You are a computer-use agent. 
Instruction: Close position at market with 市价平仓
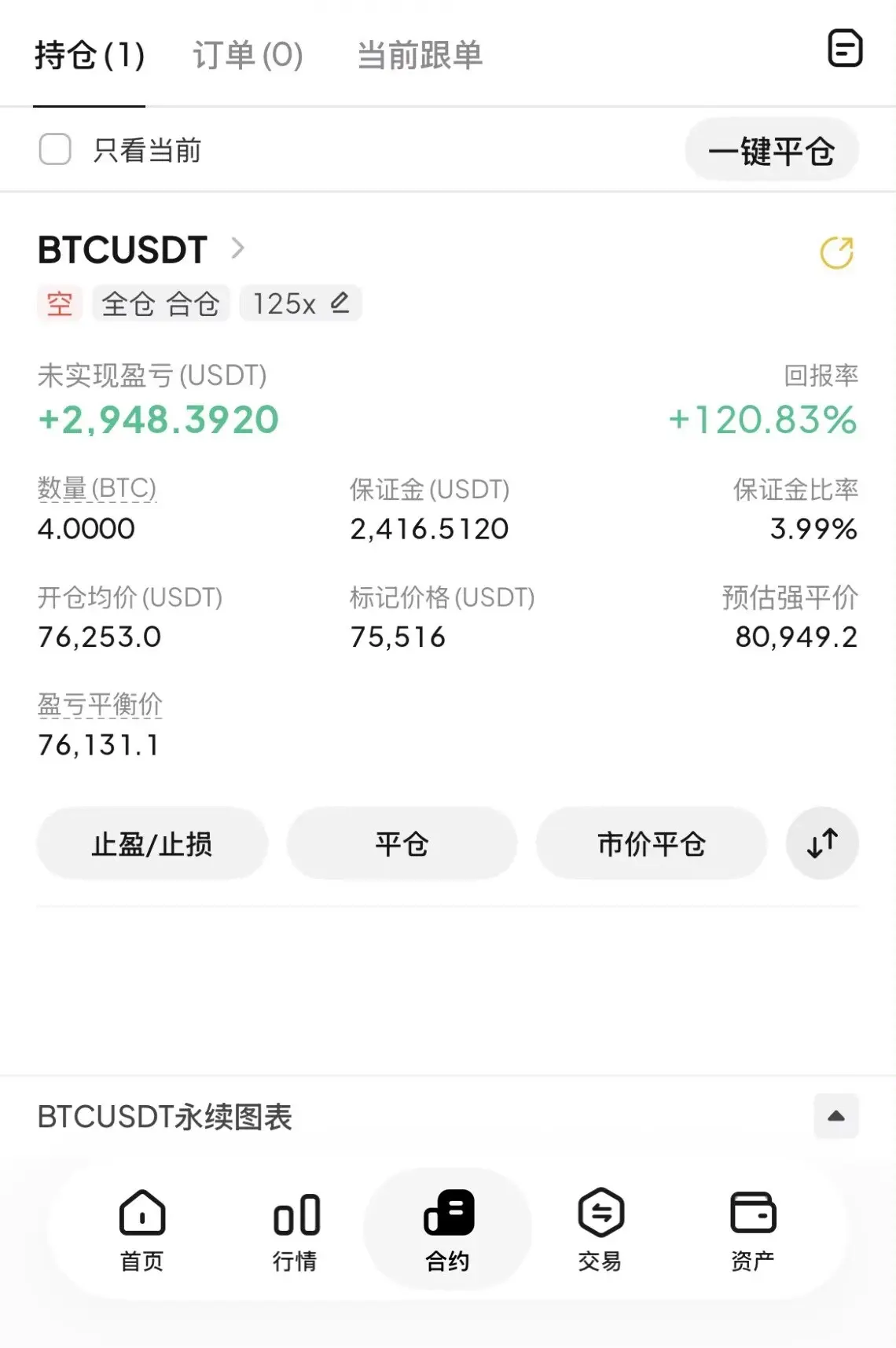coord(651,844)
